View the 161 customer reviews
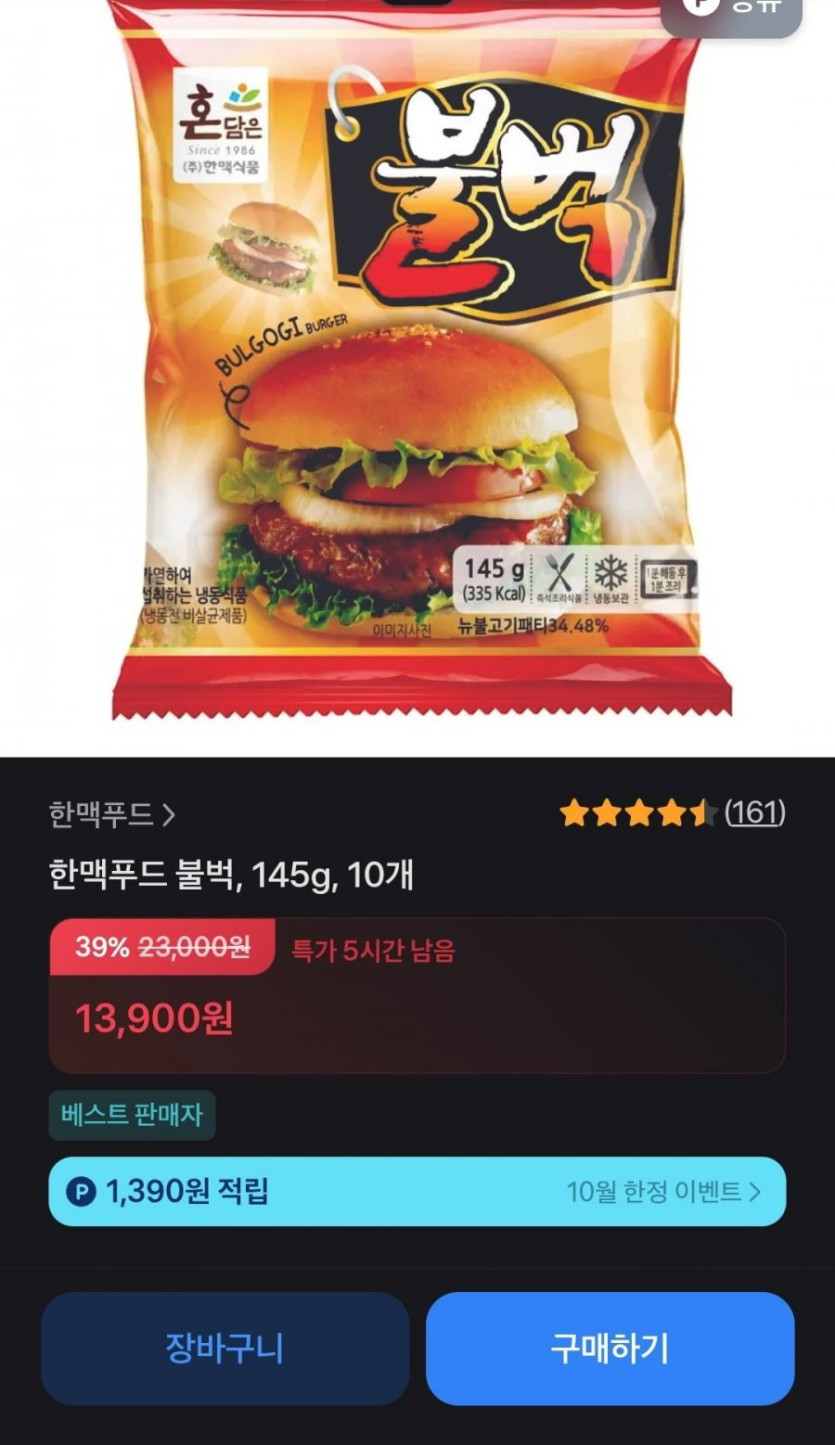This screenshot has width=835, height=1445. [x=754, y=813]
